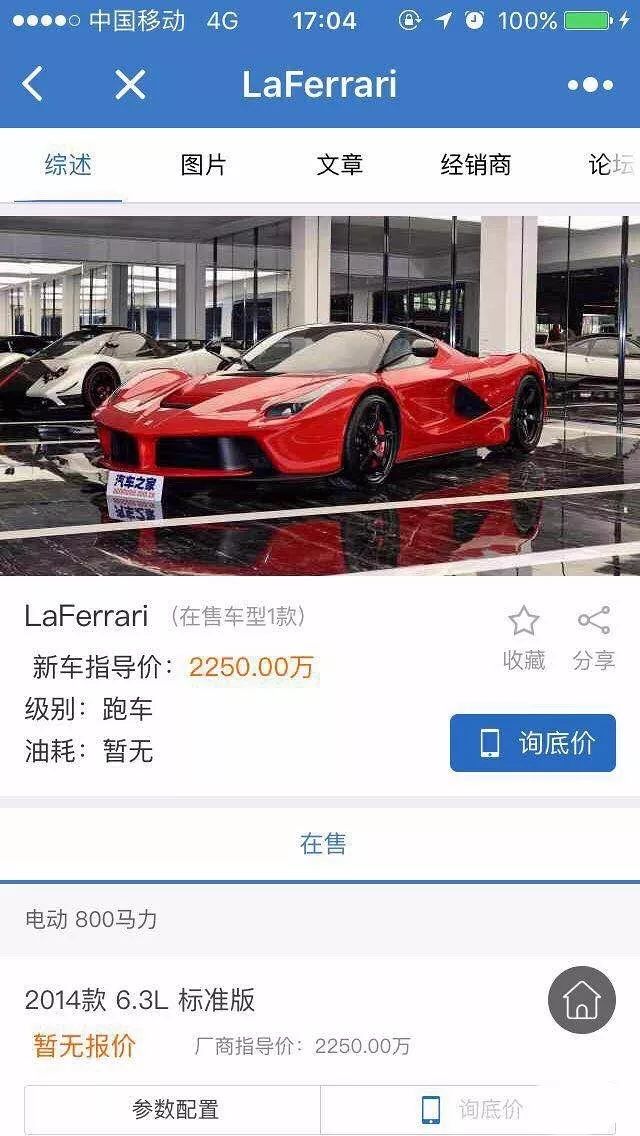This screenshot has width=640, height=1136.
Task: Add LaFerrari to 收藏 favorites
Action: click(x=524, y=638)
